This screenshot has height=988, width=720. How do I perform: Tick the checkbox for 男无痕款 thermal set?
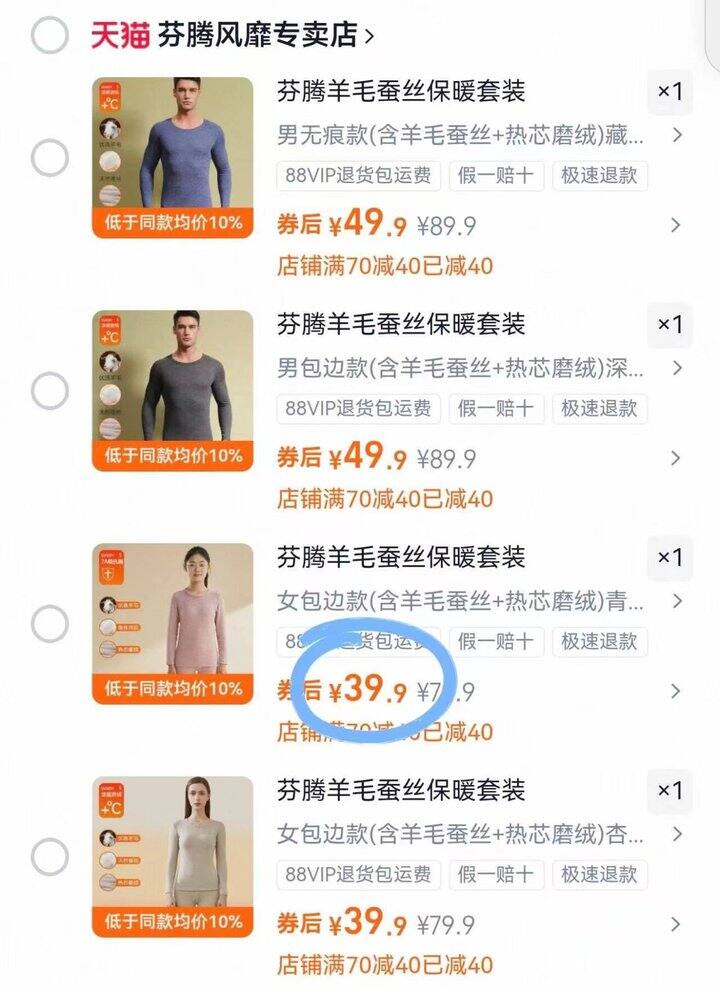click(49, 158)
